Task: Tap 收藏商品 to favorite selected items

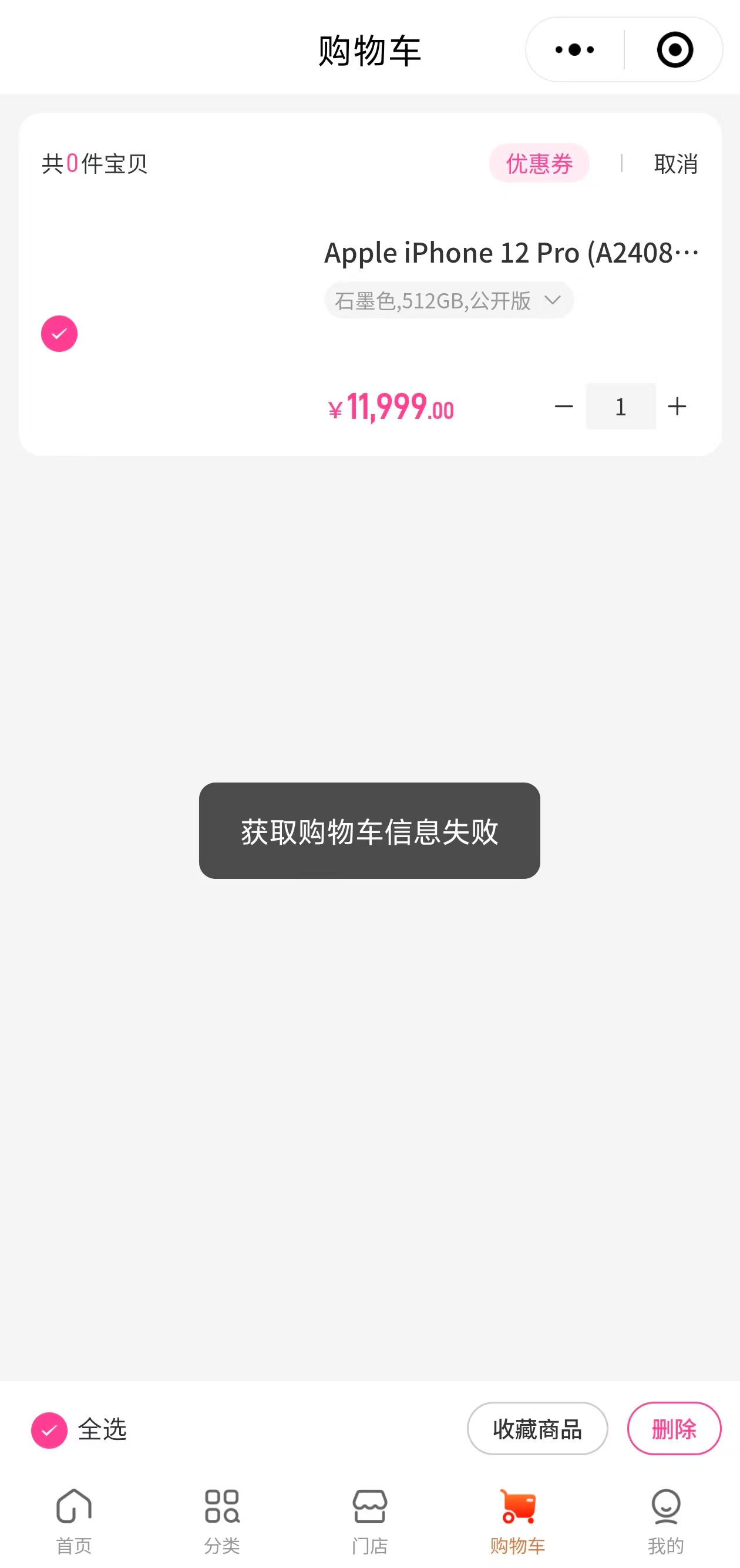Action: 537,1429
